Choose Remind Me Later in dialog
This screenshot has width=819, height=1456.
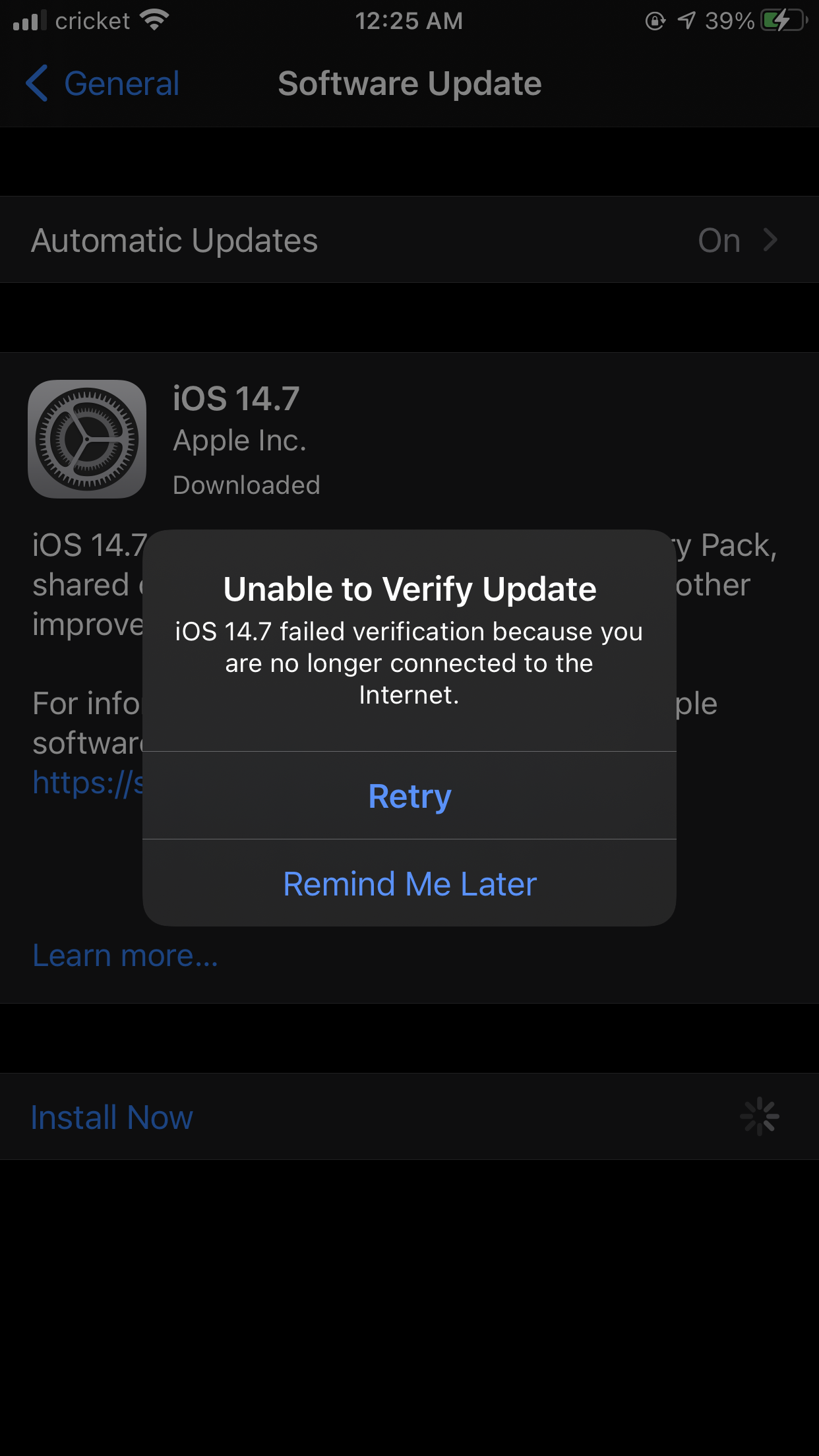click(409, 884)
